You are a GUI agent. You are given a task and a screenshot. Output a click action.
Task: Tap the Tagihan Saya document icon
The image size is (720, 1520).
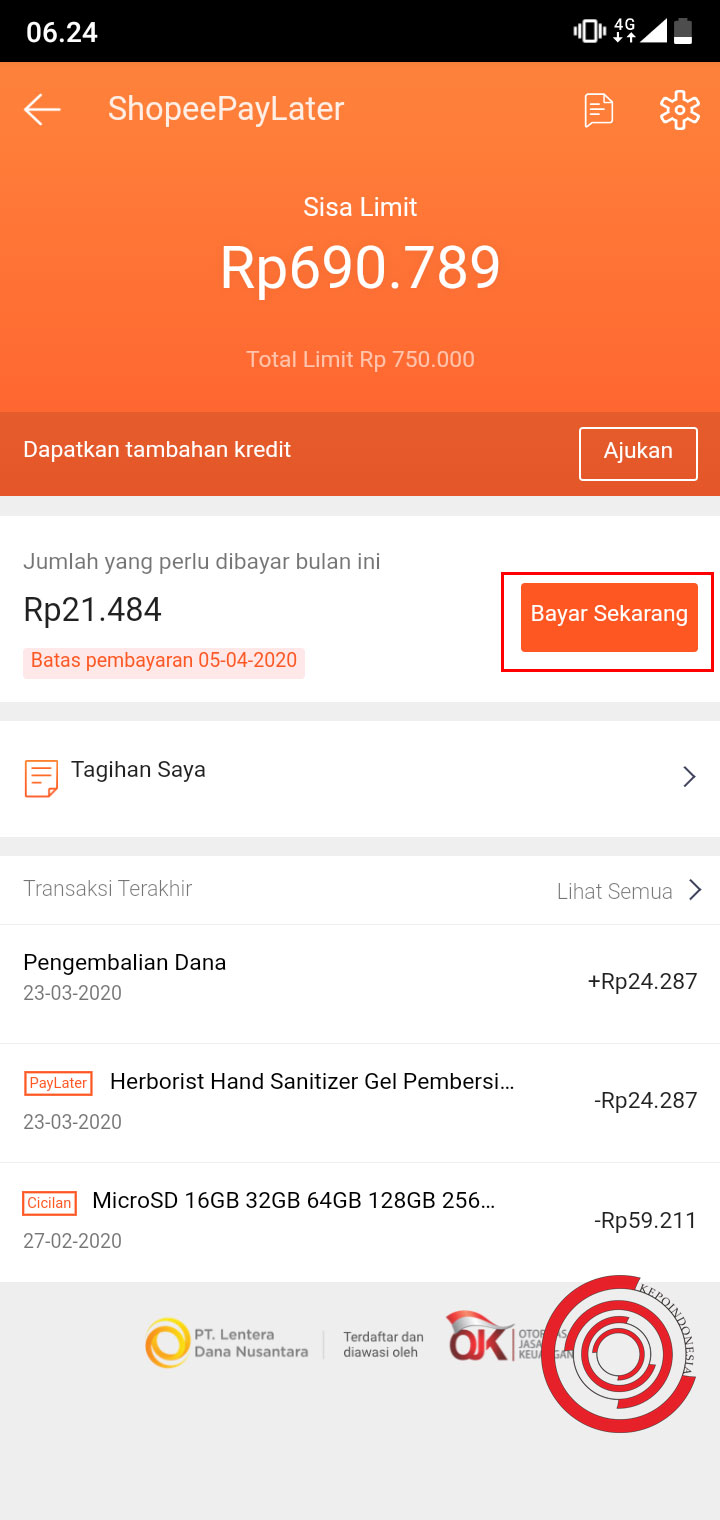click(x=40, y=776)
